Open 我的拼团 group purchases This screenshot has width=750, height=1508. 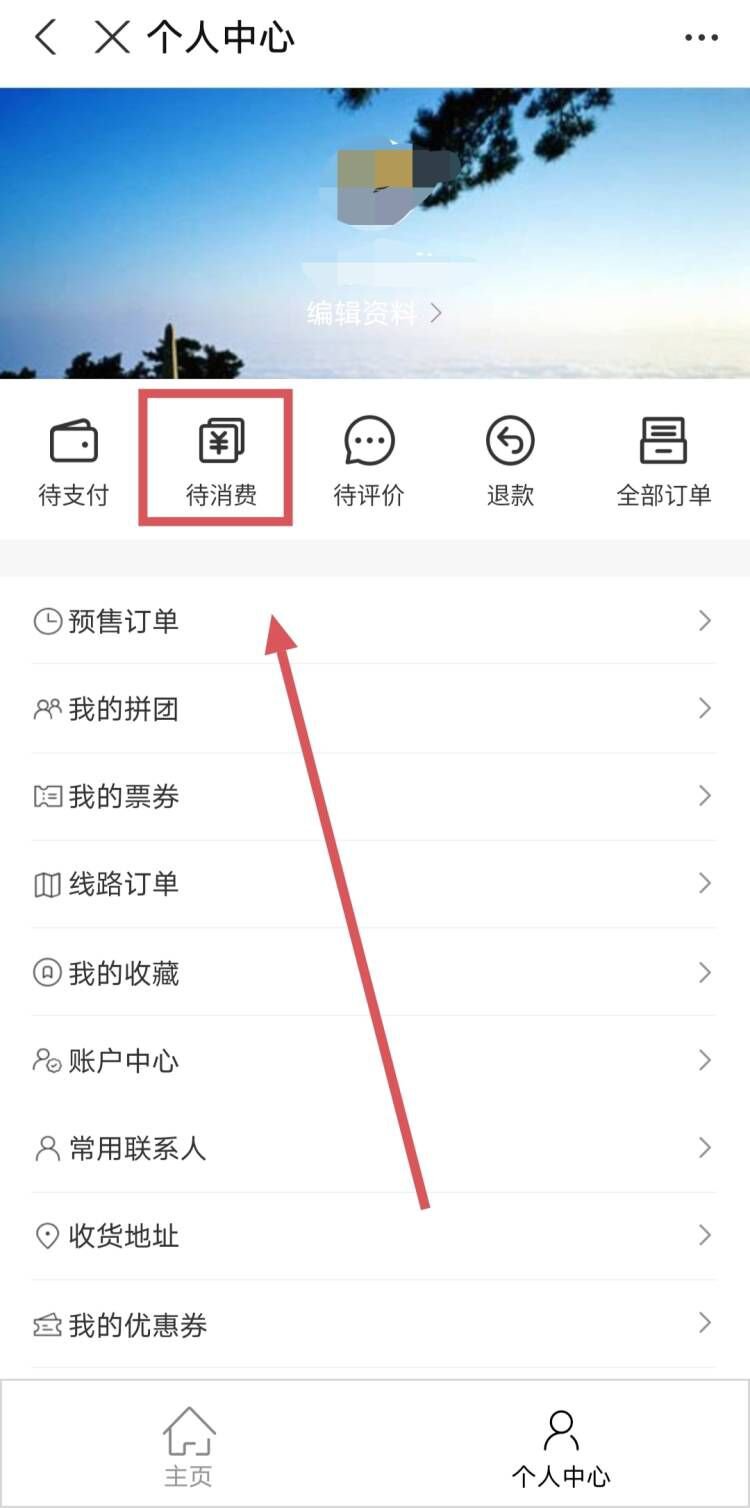click(x=374, y=710)
